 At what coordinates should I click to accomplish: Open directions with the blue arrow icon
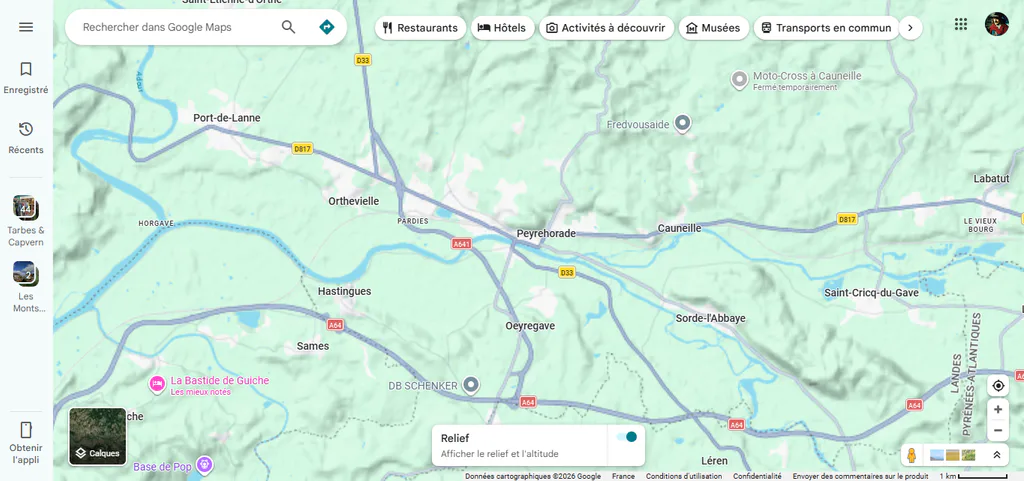point(327,27)
